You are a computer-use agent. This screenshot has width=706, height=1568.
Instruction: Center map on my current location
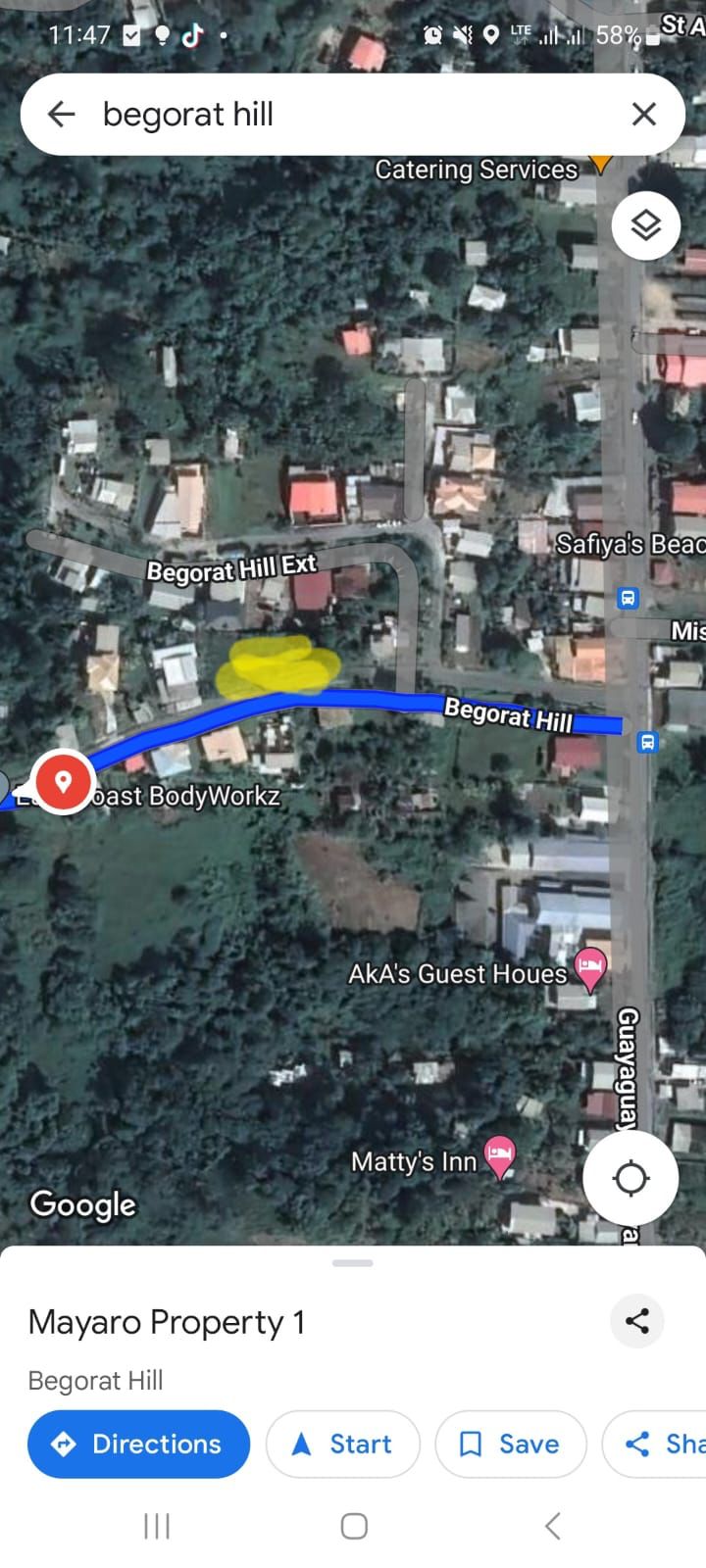(630, 1178)
